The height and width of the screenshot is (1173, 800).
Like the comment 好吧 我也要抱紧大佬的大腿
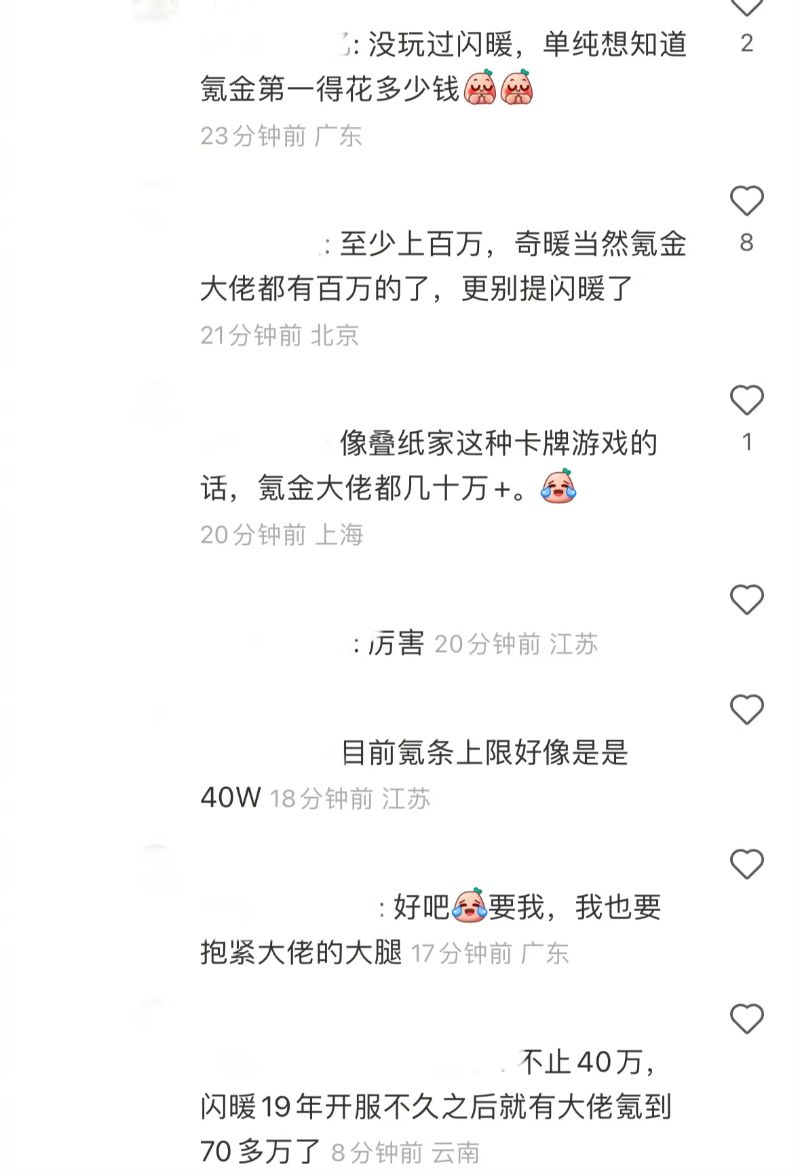point(746,864)
